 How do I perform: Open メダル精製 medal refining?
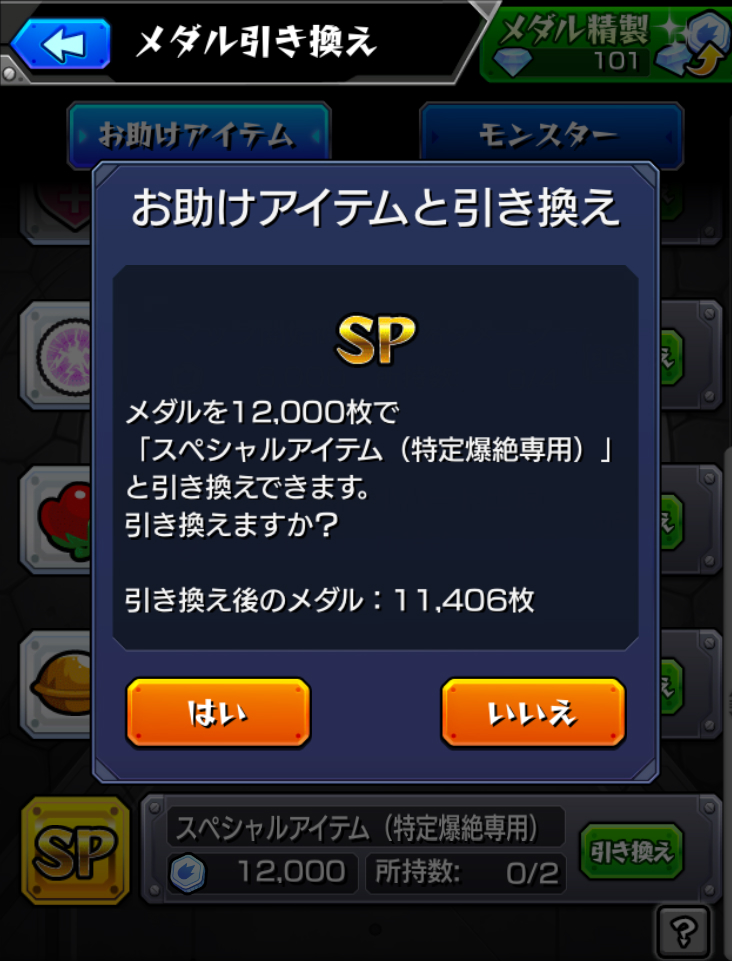coord(607,42)
